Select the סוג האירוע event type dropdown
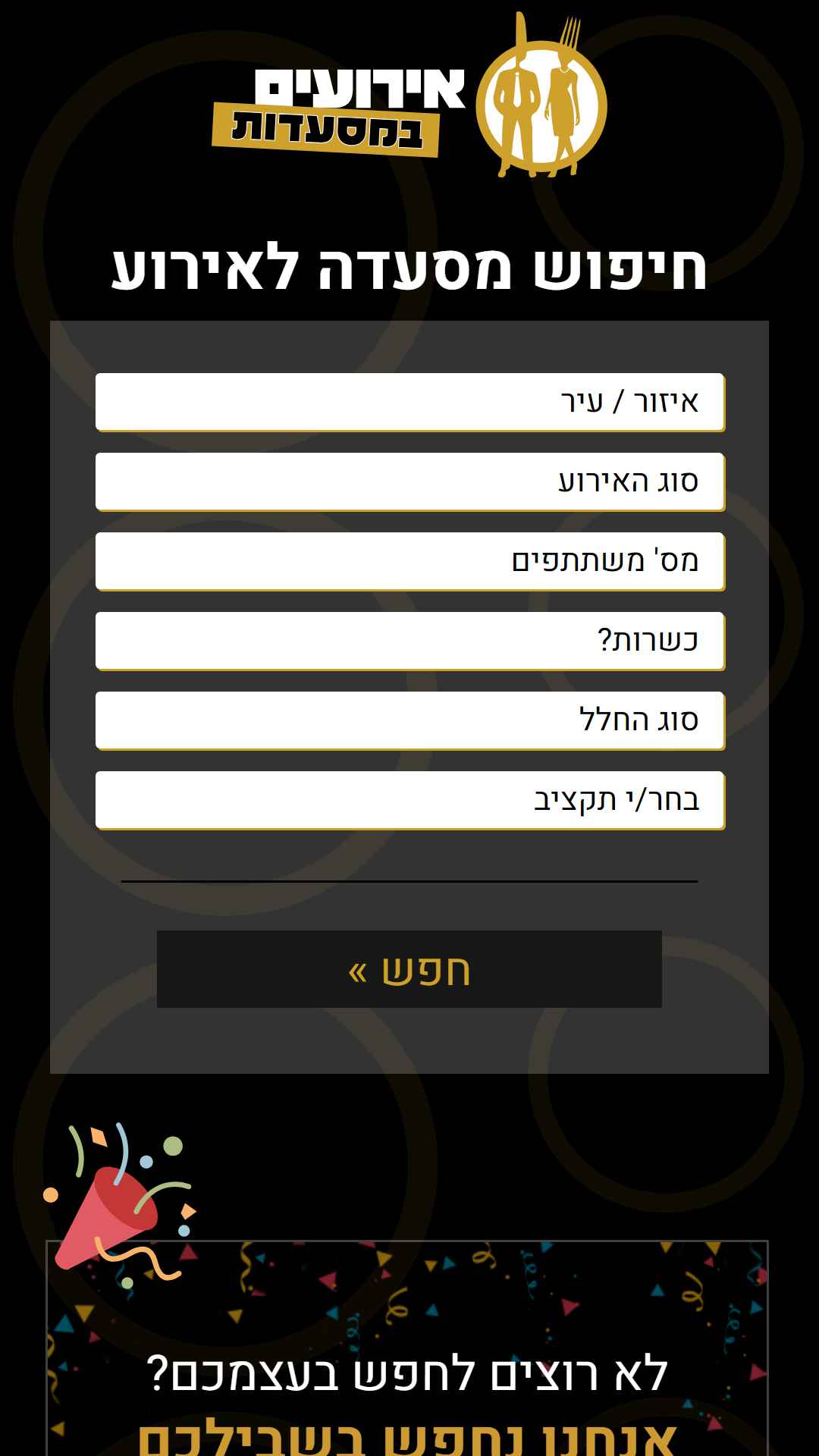 [x=409, y=482]
